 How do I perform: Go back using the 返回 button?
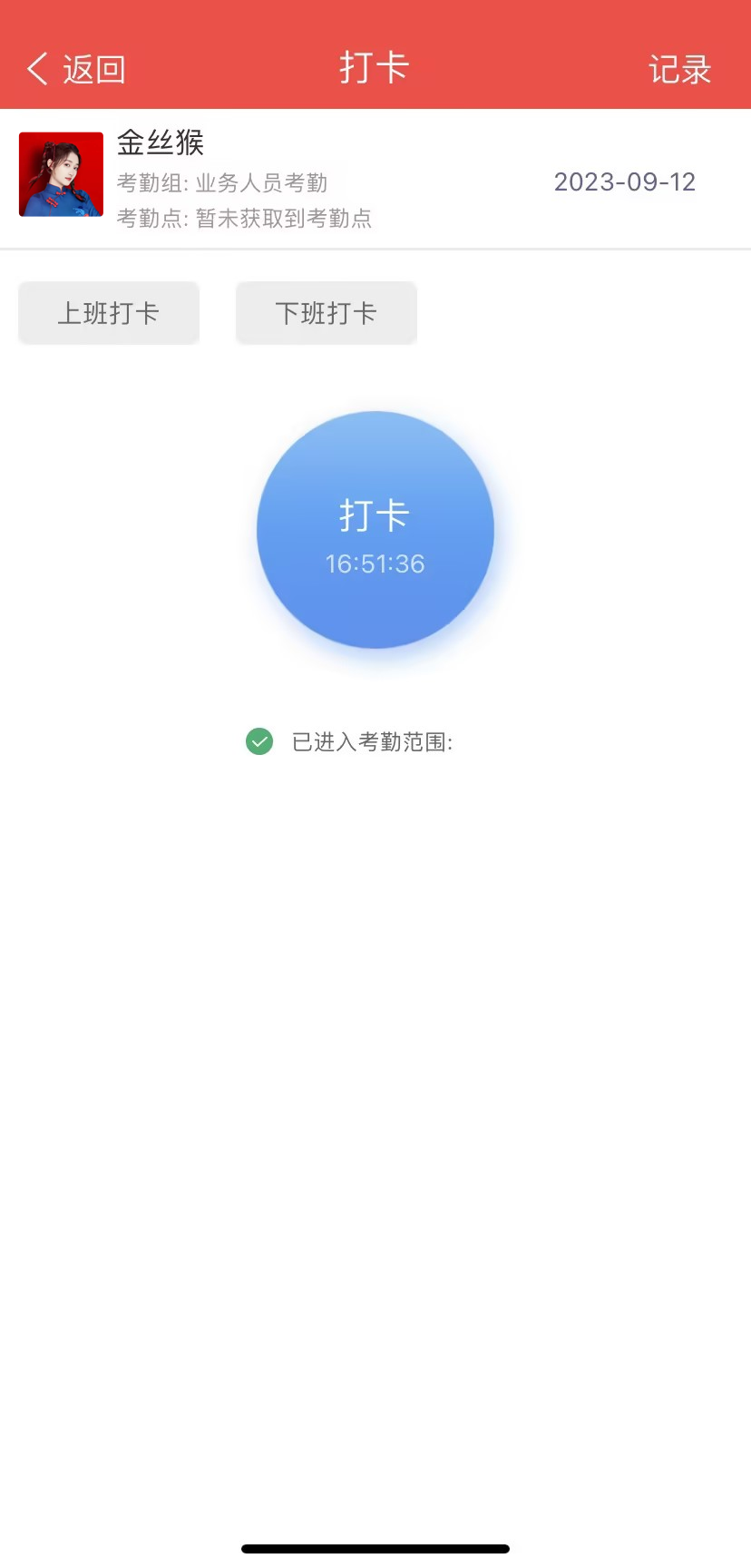[x=76, y=69]
